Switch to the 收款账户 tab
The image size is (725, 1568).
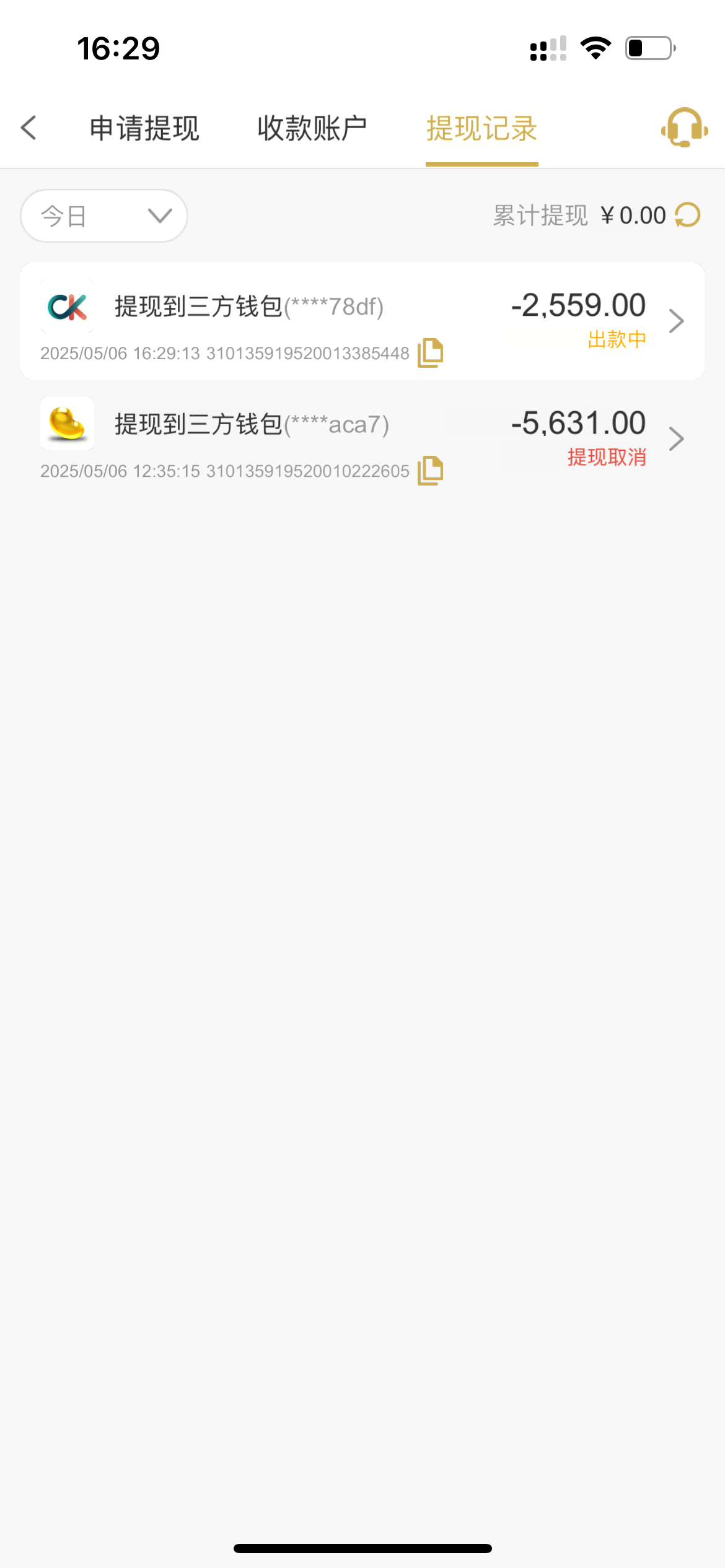311,127
